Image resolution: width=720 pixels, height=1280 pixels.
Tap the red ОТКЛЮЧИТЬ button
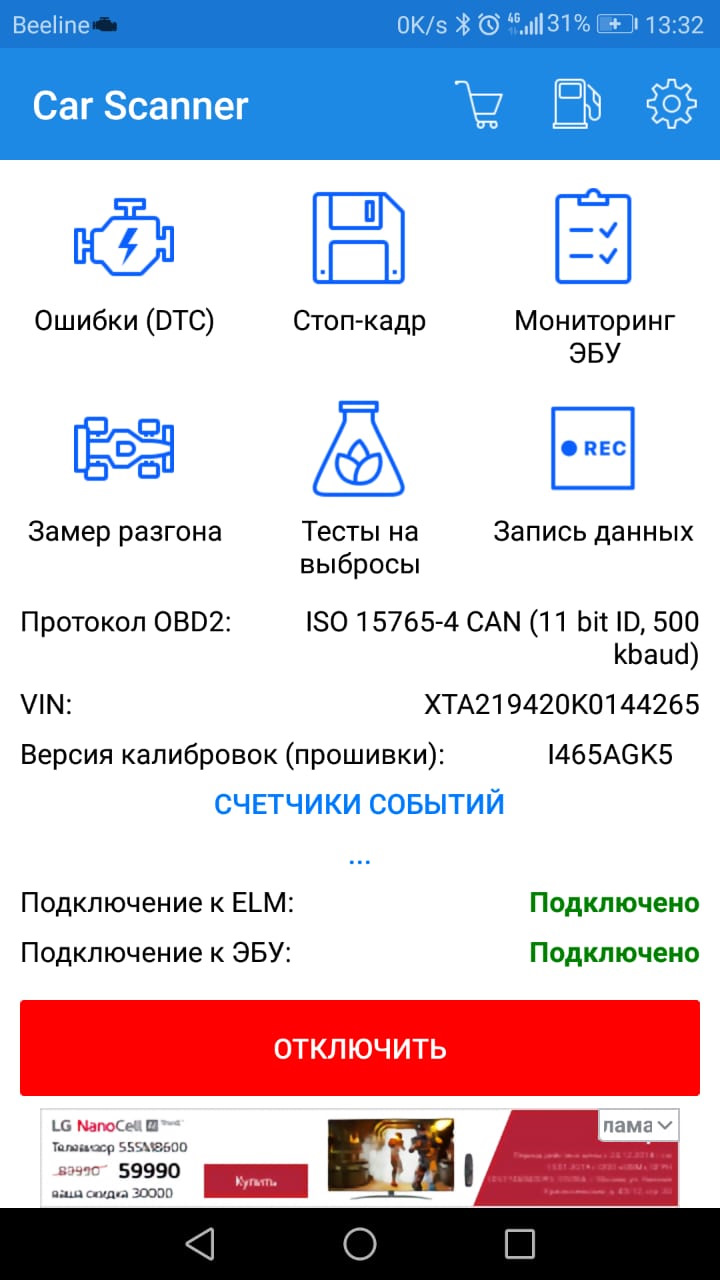click(x=360, y=1048)
